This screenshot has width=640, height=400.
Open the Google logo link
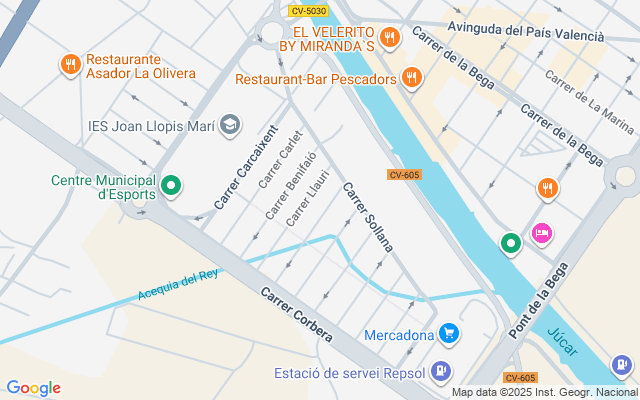click(x=33, y=388)
